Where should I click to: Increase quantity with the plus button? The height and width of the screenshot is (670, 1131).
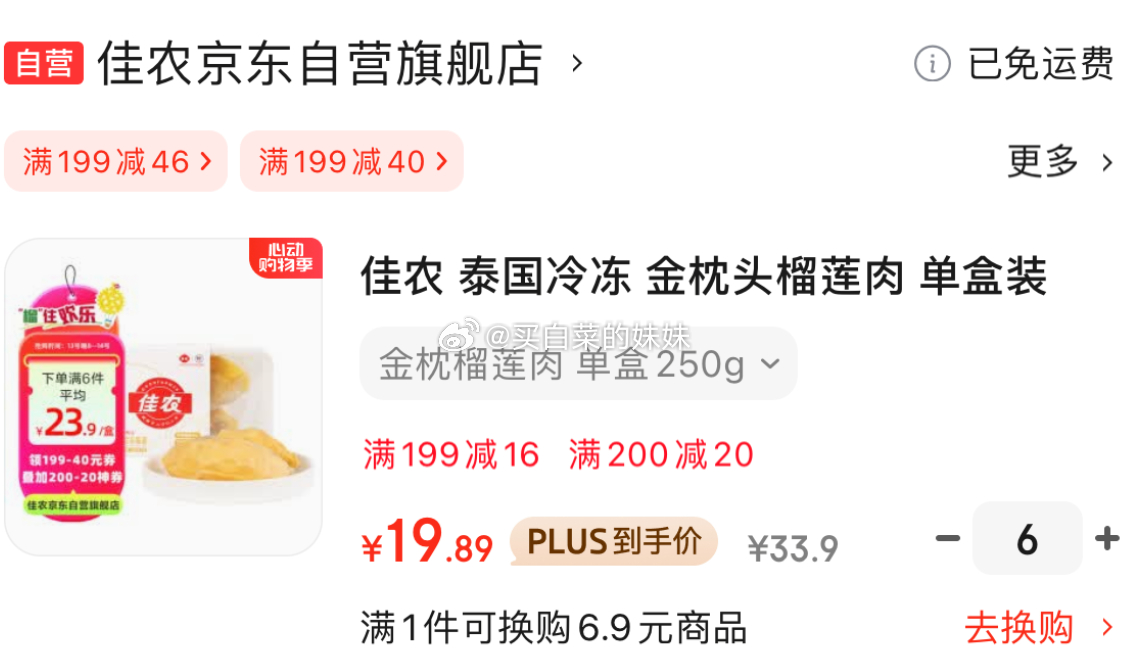tap(1106, 539)
